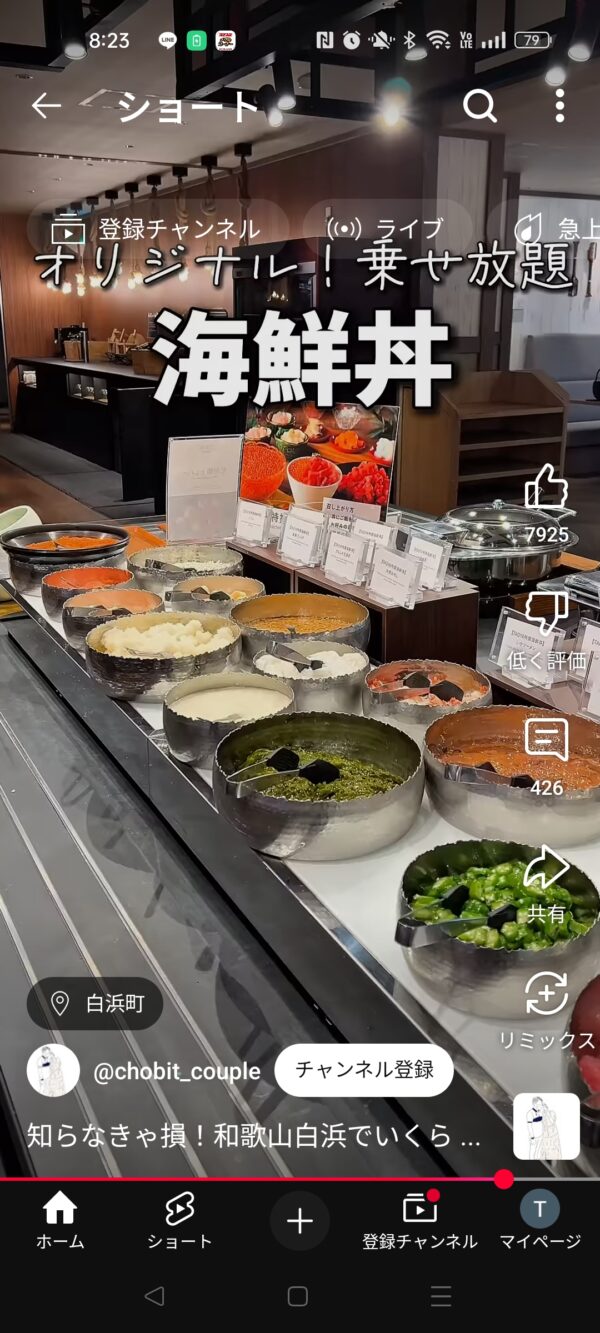Open the 426 comments

546,742
